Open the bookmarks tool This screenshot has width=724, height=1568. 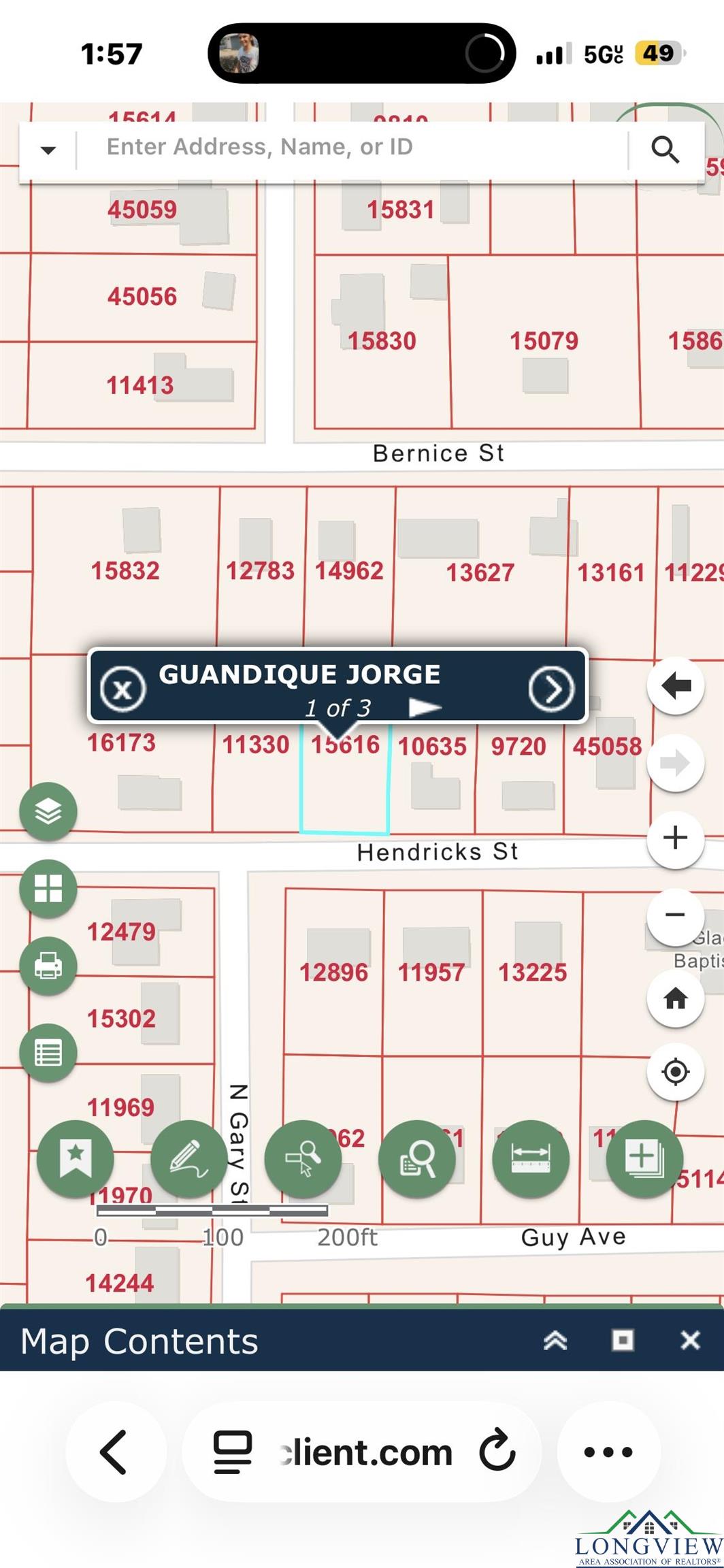(x=76, y=1158)
